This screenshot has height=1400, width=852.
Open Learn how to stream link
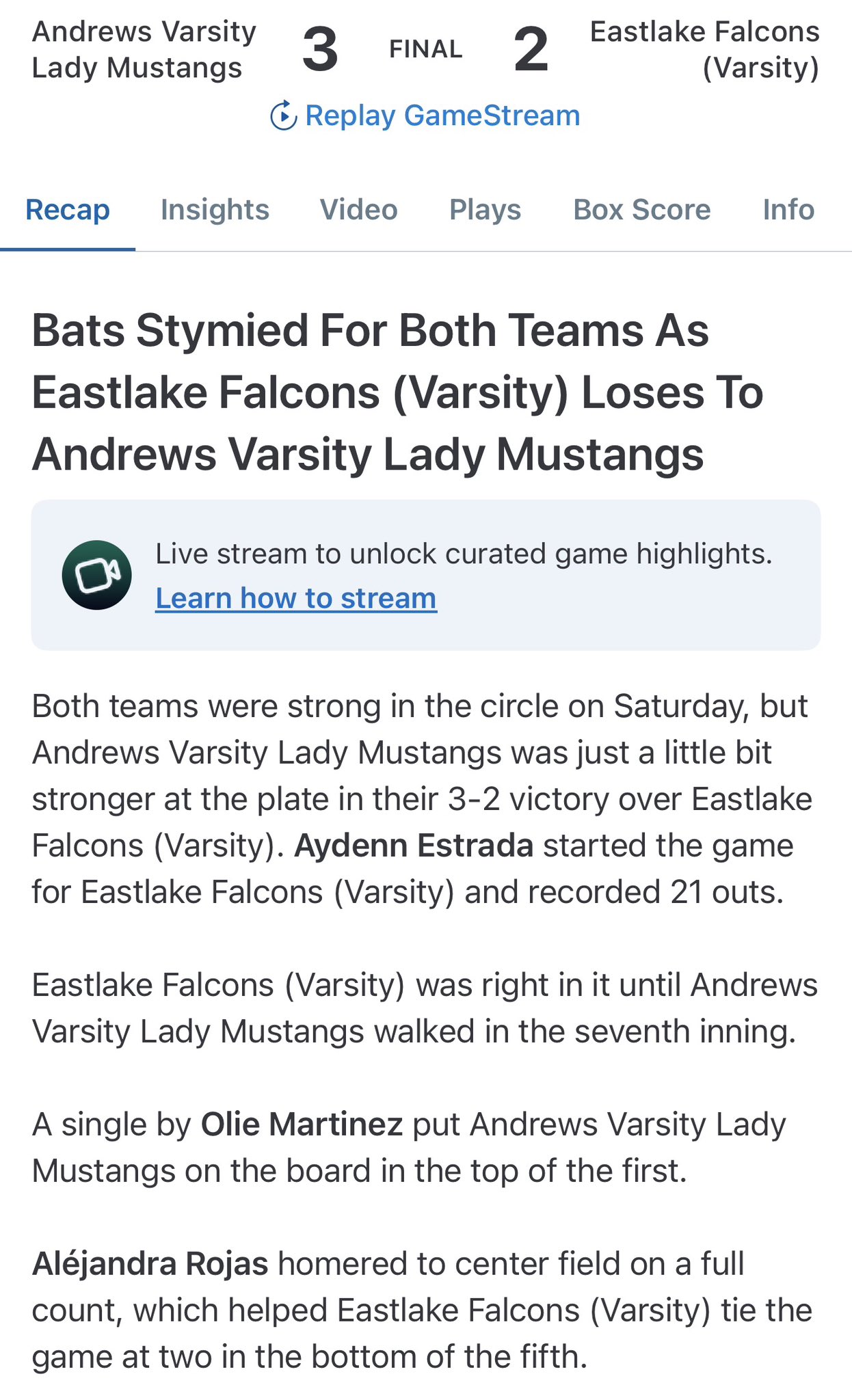click(295, 598)
